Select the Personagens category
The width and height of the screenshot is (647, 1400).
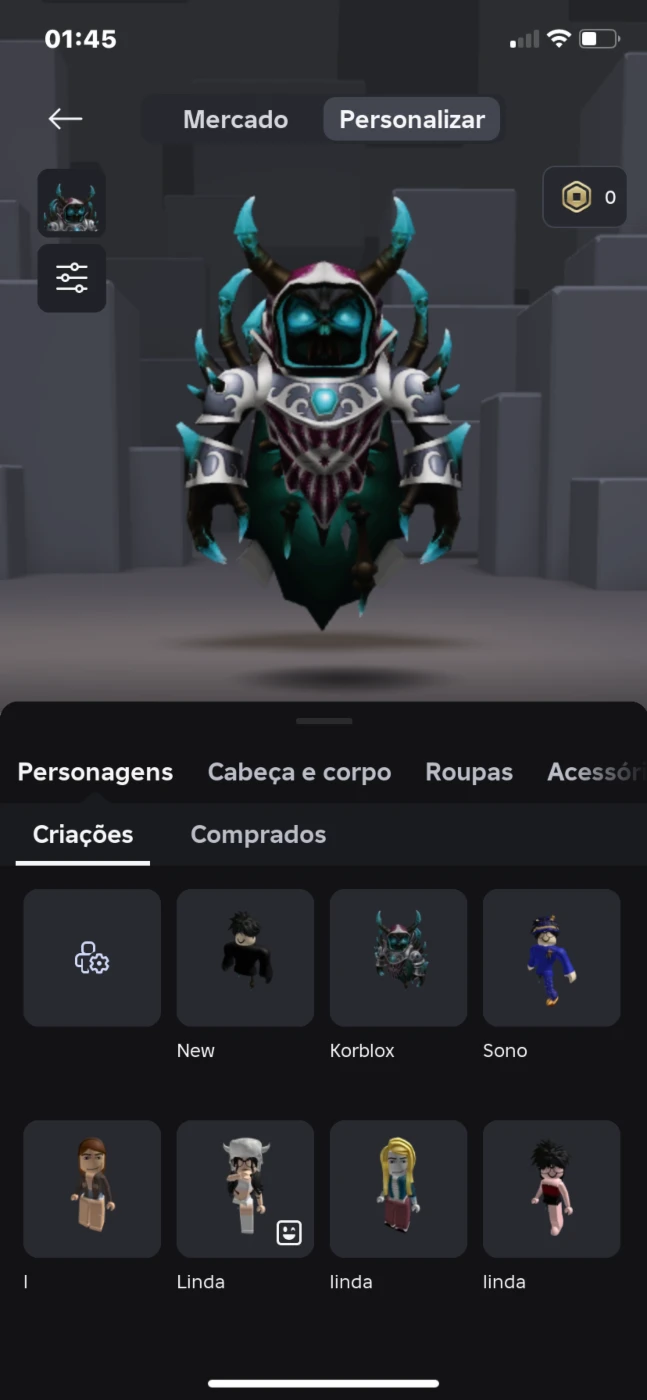click(x=95, y=772)
